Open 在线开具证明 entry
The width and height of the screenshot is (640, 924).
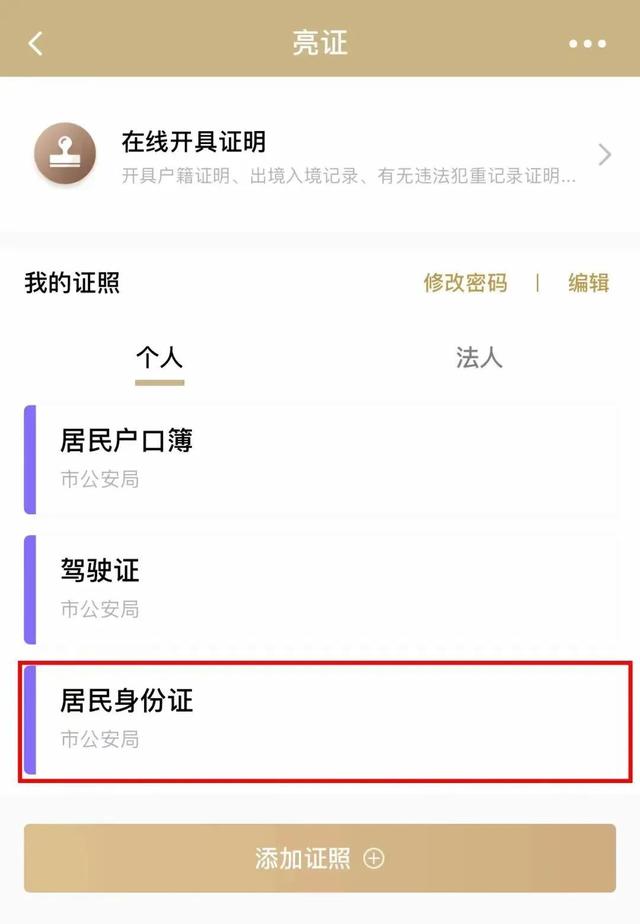click(320, 154)
